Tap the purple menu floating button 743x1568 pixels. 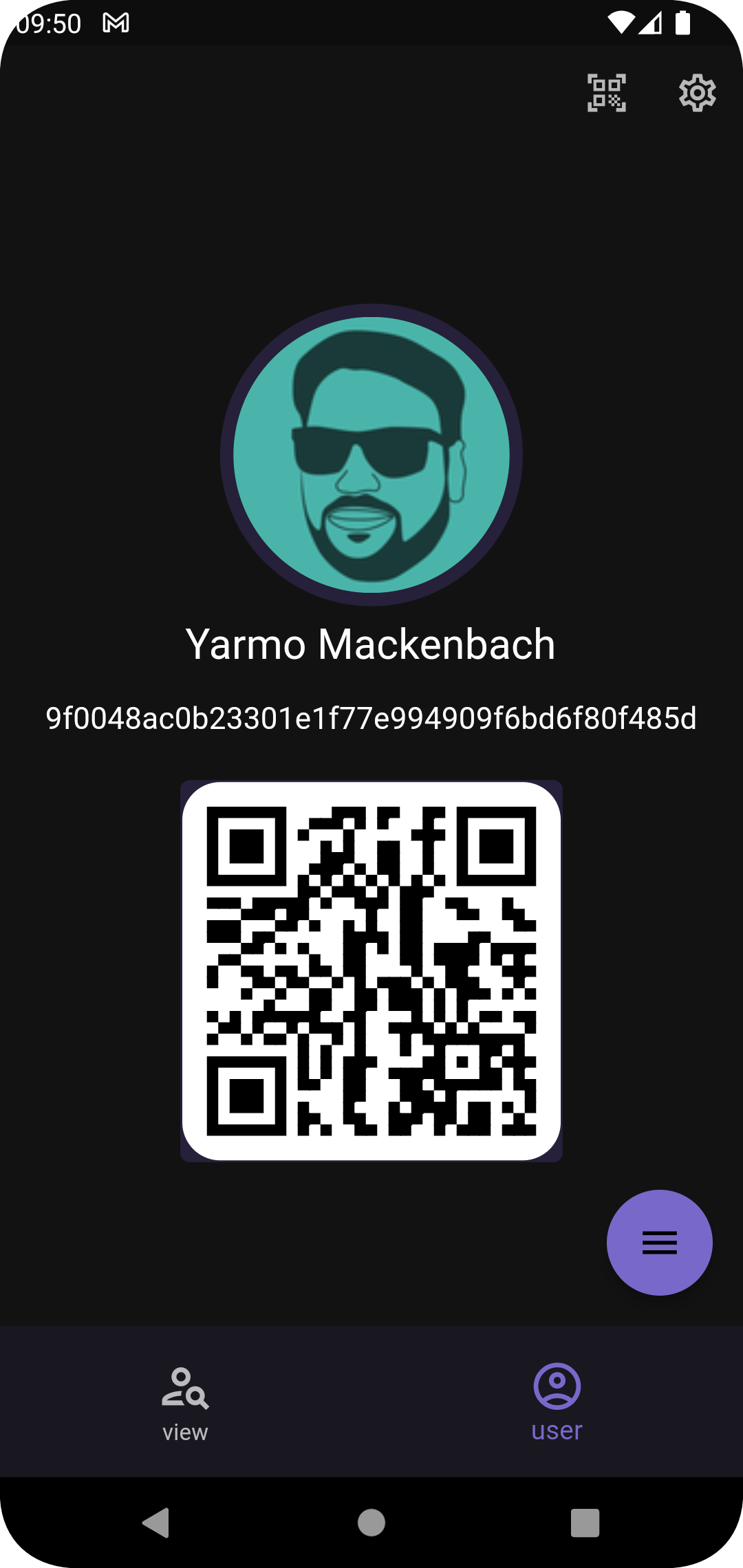(659, 1242)
